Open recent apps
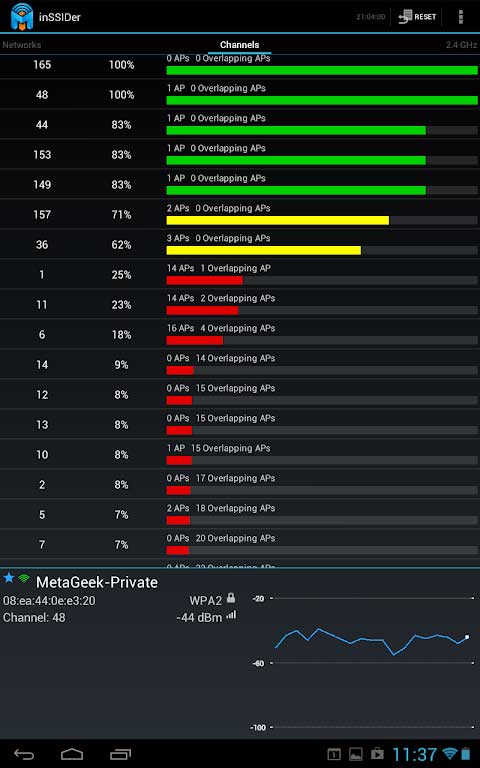 [x=120, y=754]
